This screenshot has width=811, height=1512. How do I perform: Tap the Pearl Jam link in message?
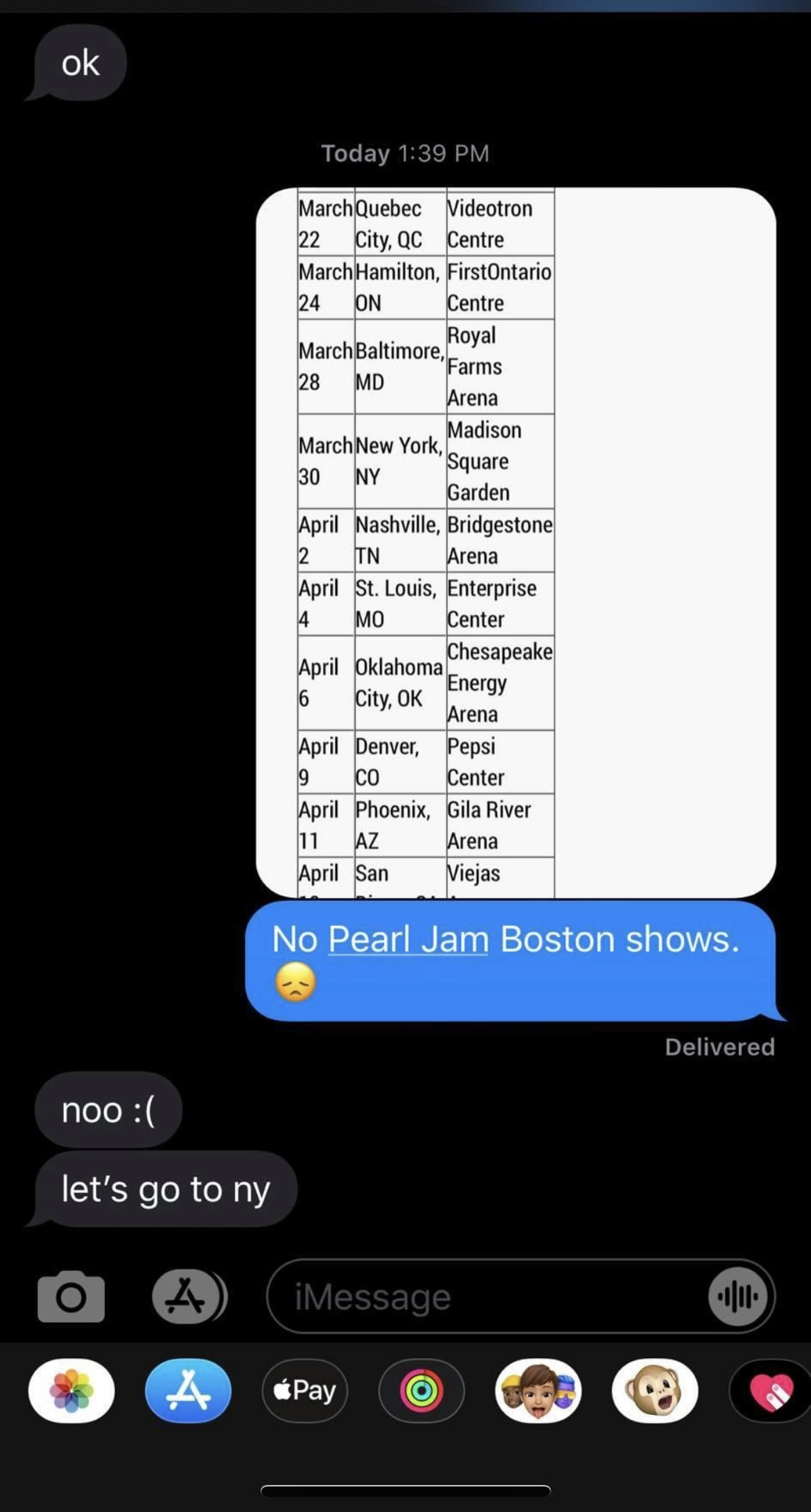click(x=408, y=940)
